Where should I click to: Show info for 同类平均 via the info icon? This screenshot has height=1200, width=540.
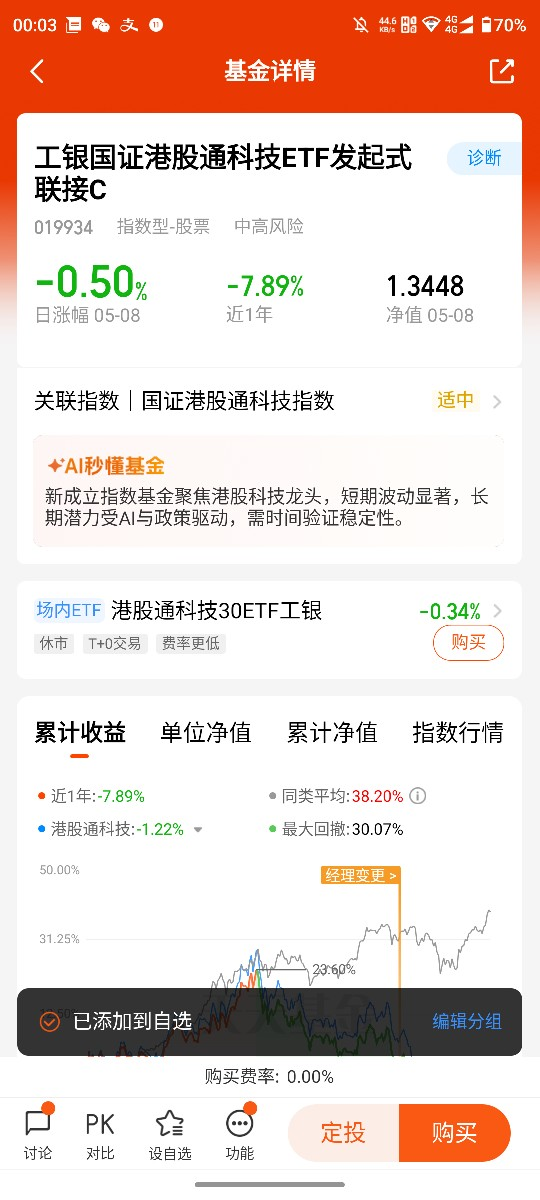click(418, 796)
